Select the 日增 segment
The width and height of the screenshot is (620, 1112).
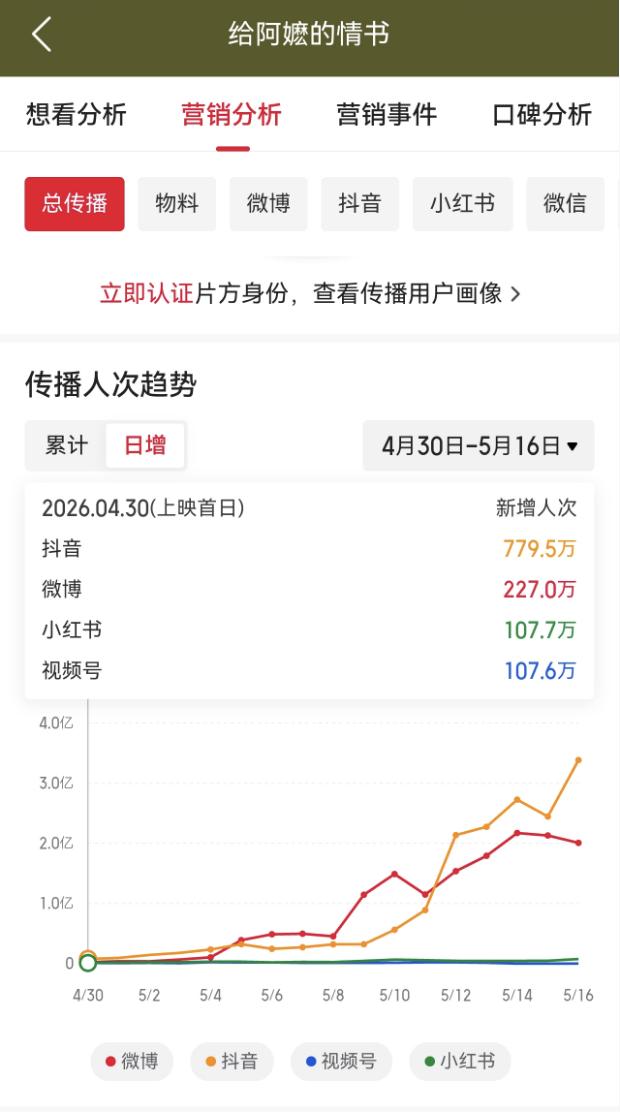[145, 445]
